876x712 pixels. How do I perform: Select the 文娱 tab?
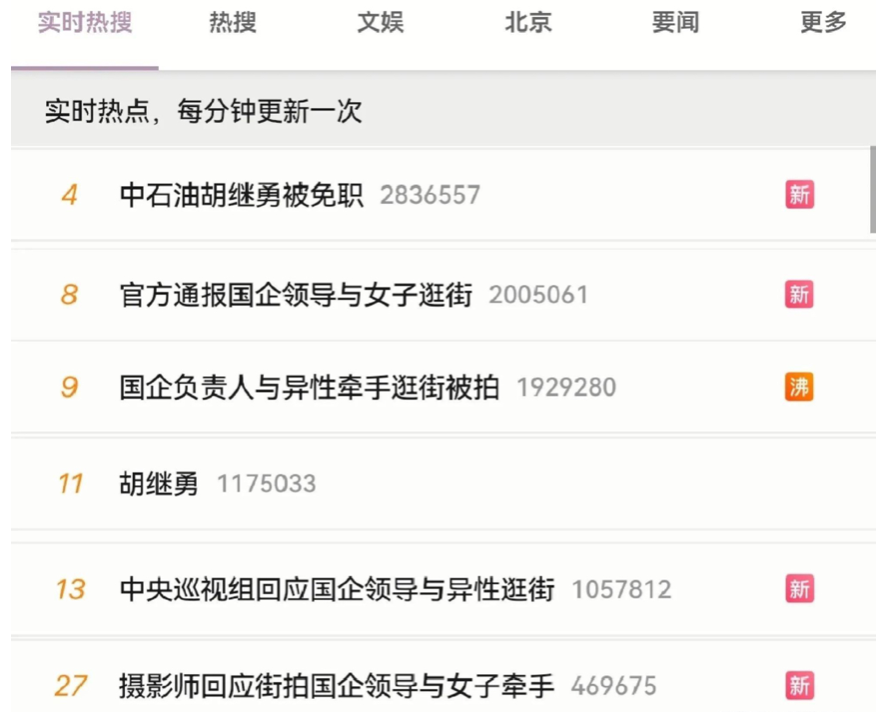(380, 23)
